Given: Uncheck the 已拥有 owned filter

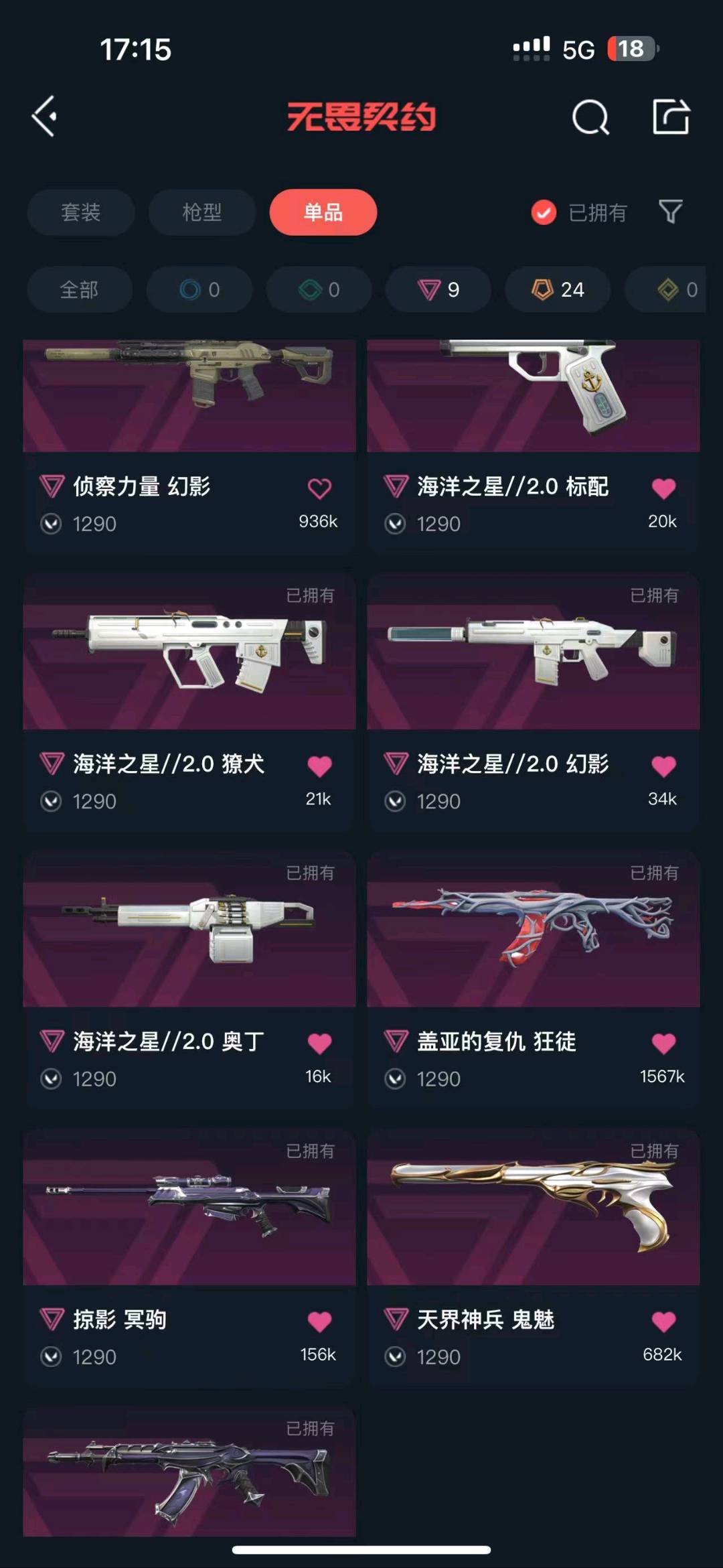Looking at the screenshot, I should coord(544,212).
